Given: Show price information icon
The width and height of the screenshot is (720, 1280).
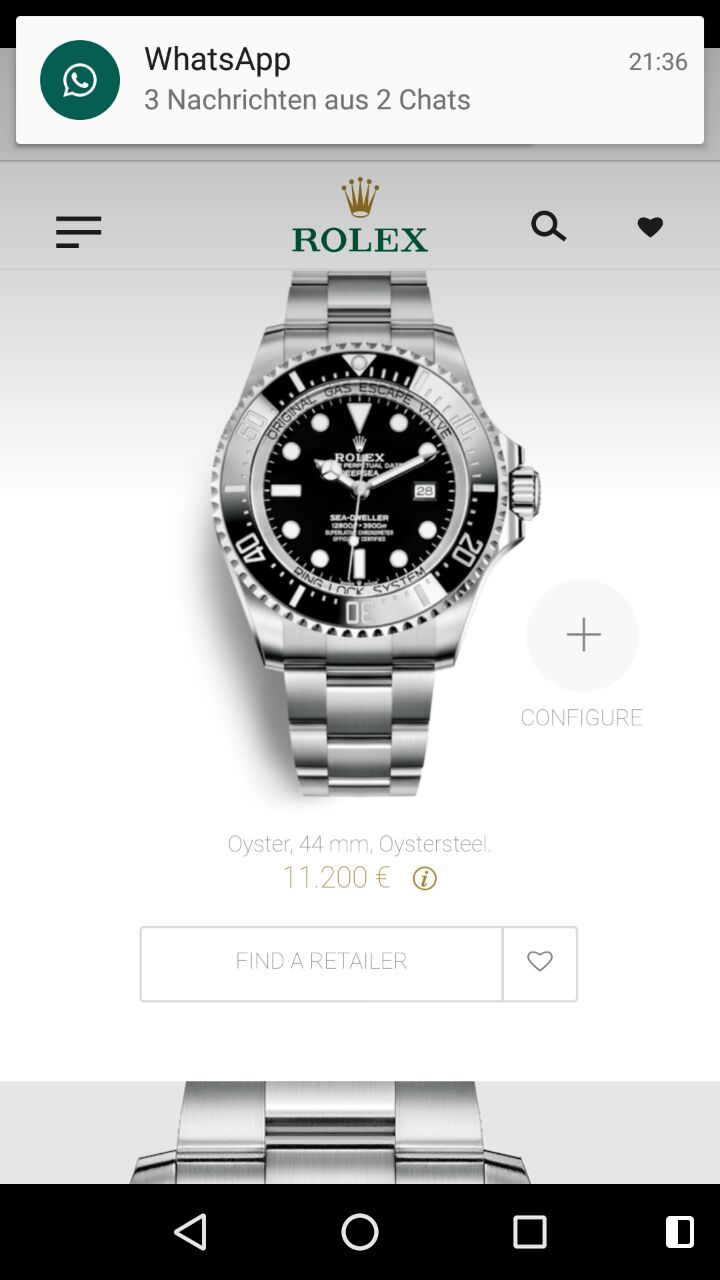Looking at the screenshot, I should coord(425,879).
